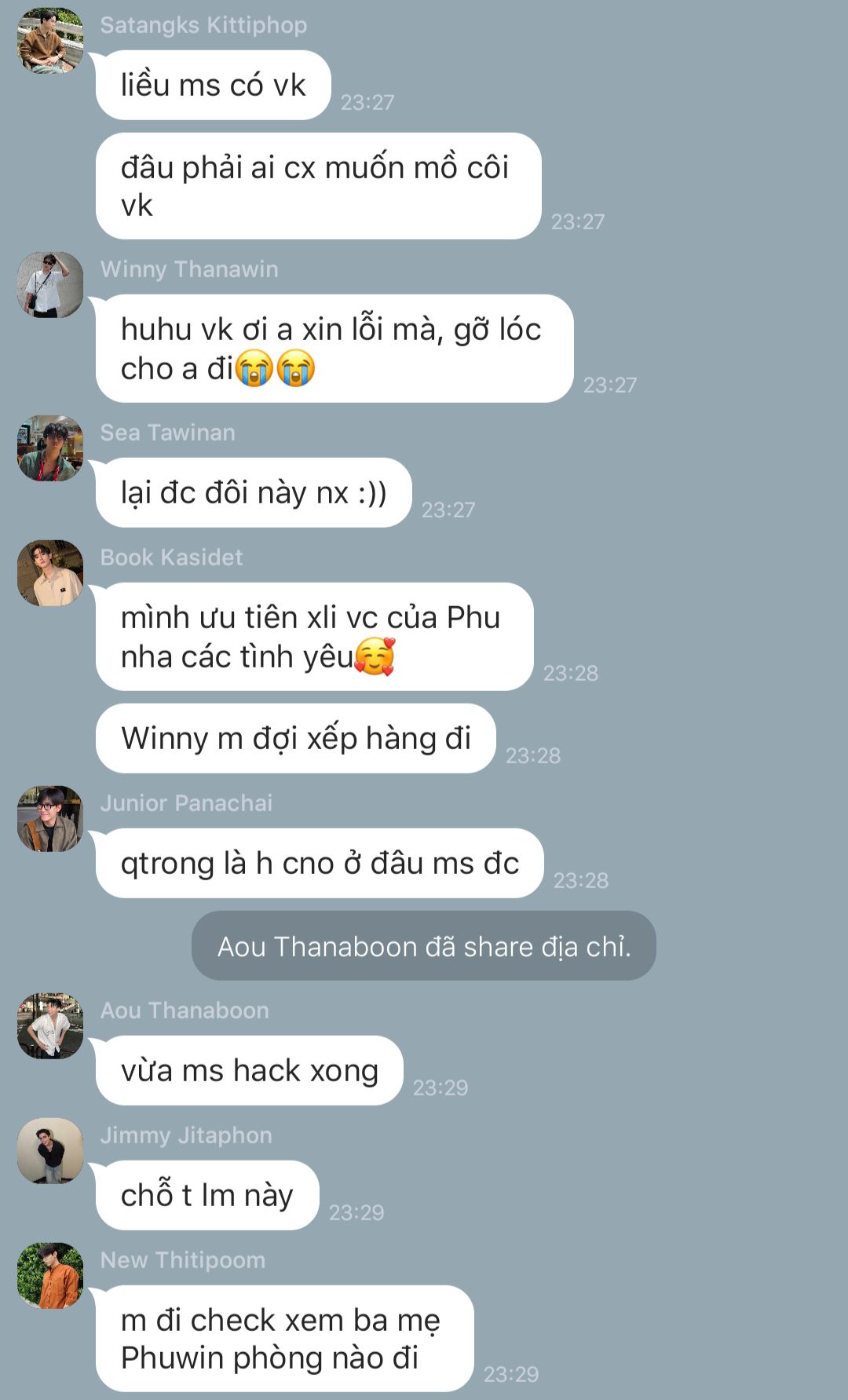Open Satangks Kittiphop's profile picture
This screenshot has height=1400, width=848.
tap(50, 41)
